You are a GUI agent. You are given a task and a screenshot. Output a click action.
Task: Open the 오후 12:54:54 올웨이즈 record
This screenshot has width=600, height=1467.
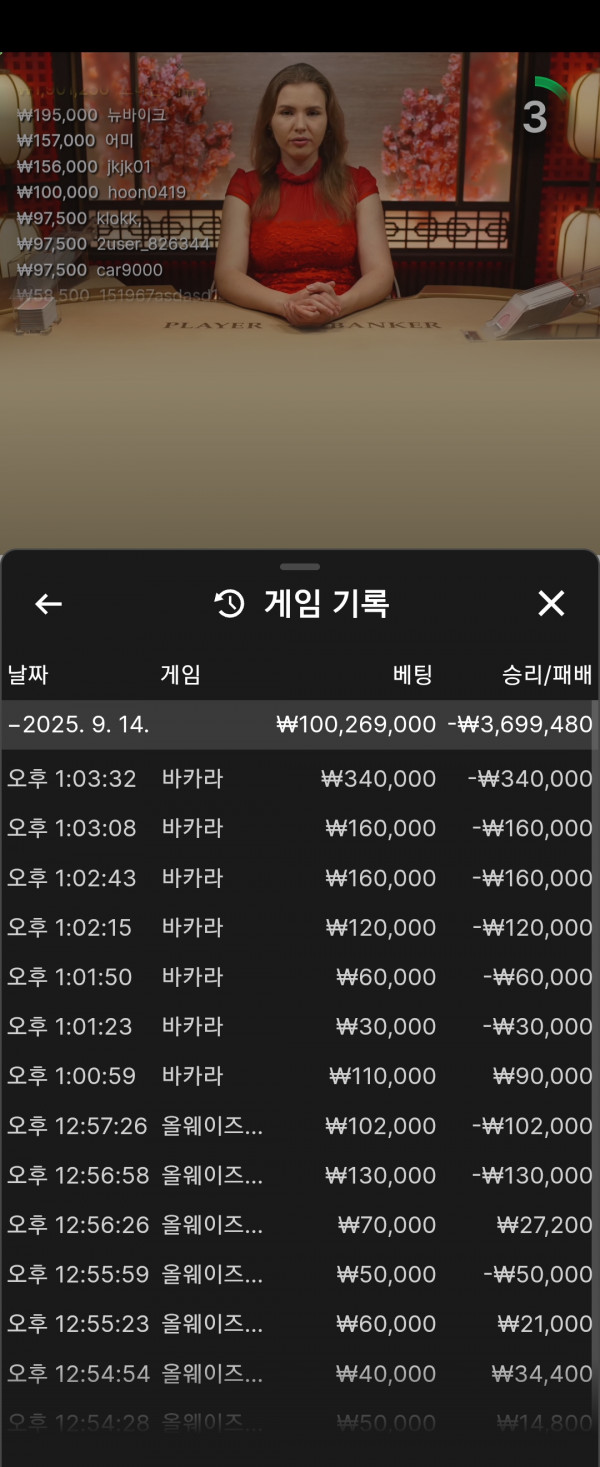point(300,1374)
